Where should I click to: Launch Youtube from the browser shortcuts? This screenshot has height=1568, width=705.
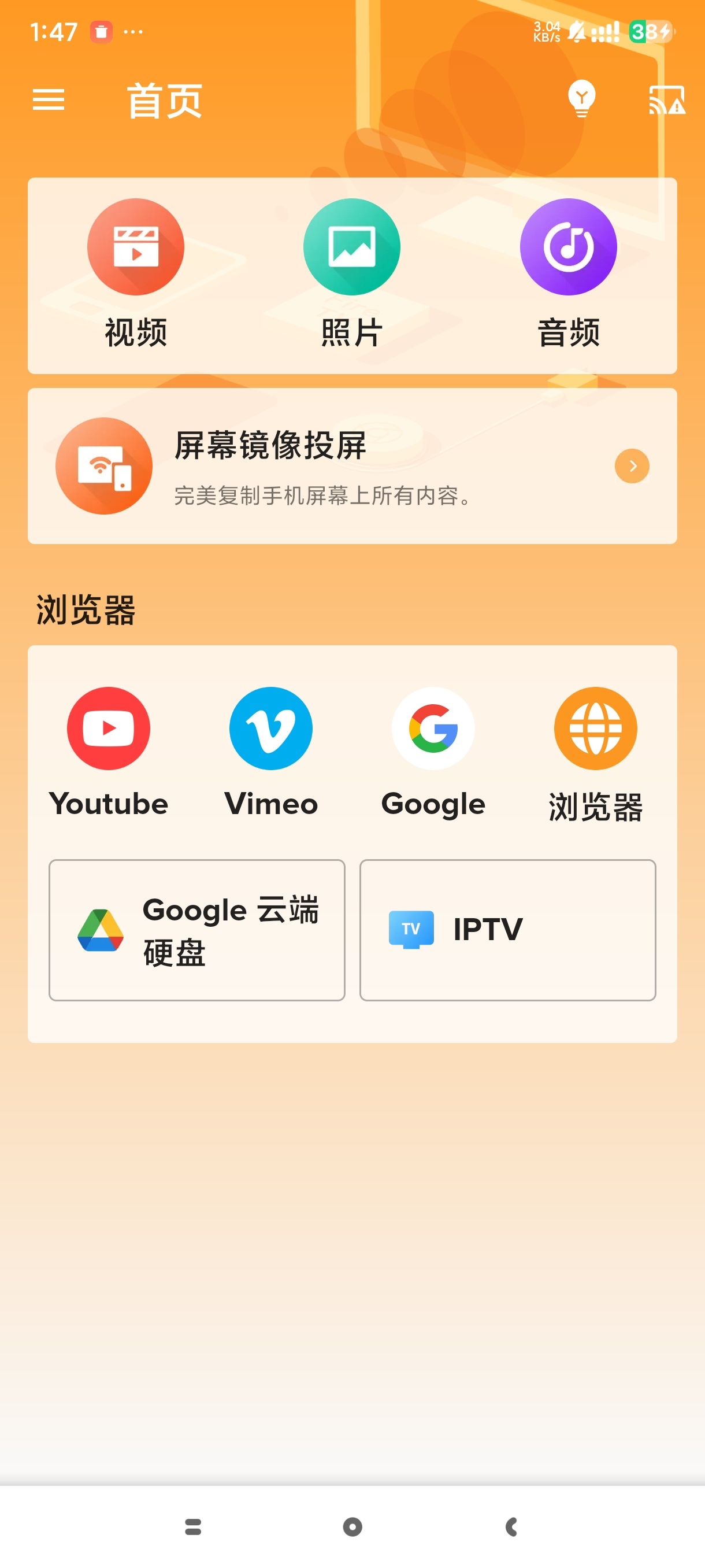pyautogui.click(x=108, y=728)
